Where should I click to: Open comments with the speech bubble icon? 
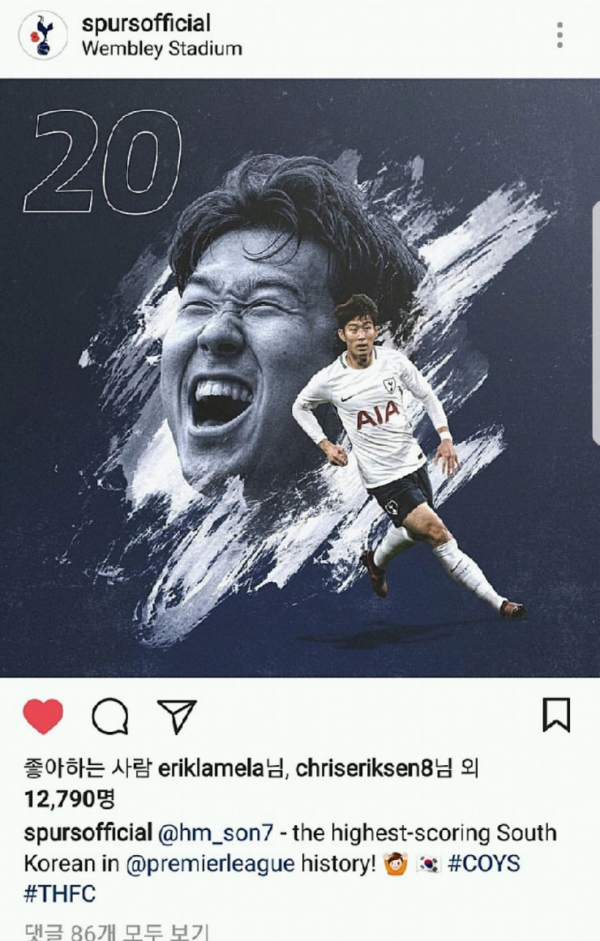point(110,716)
